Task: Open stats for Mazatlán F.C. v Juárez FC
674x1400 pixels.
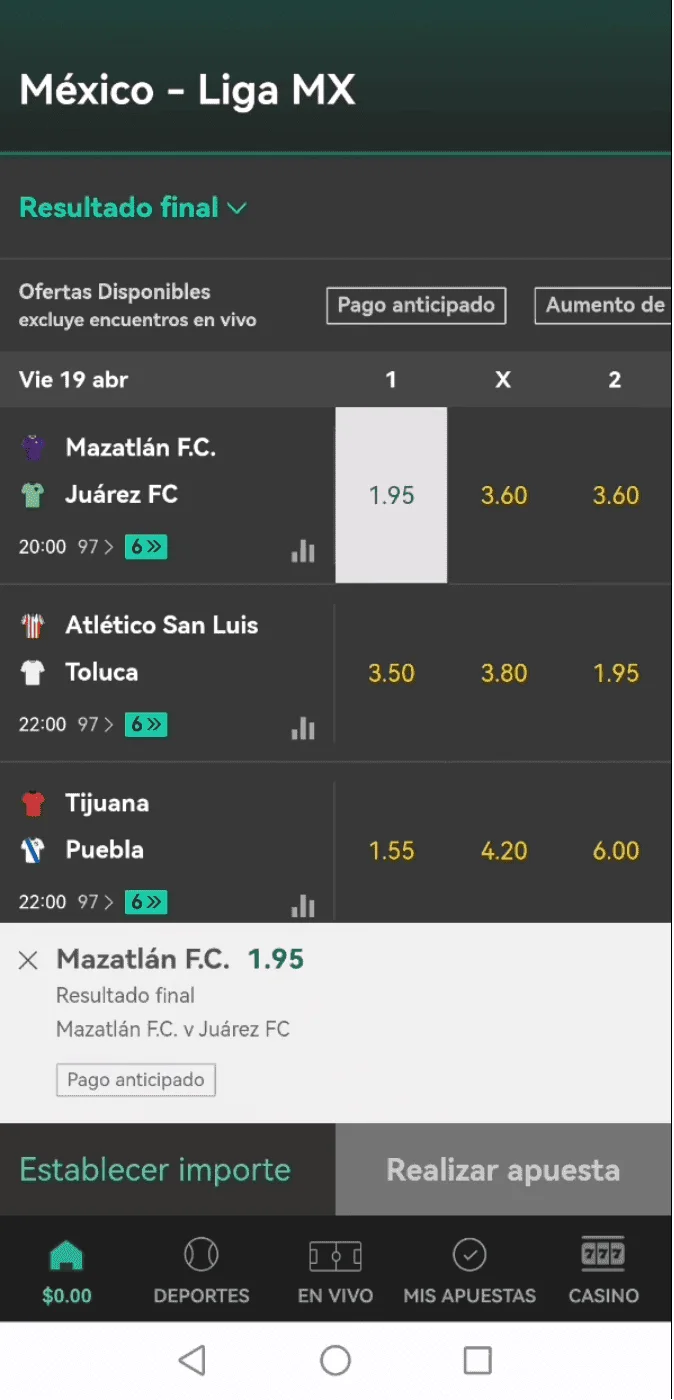Action: click(303, 551)
